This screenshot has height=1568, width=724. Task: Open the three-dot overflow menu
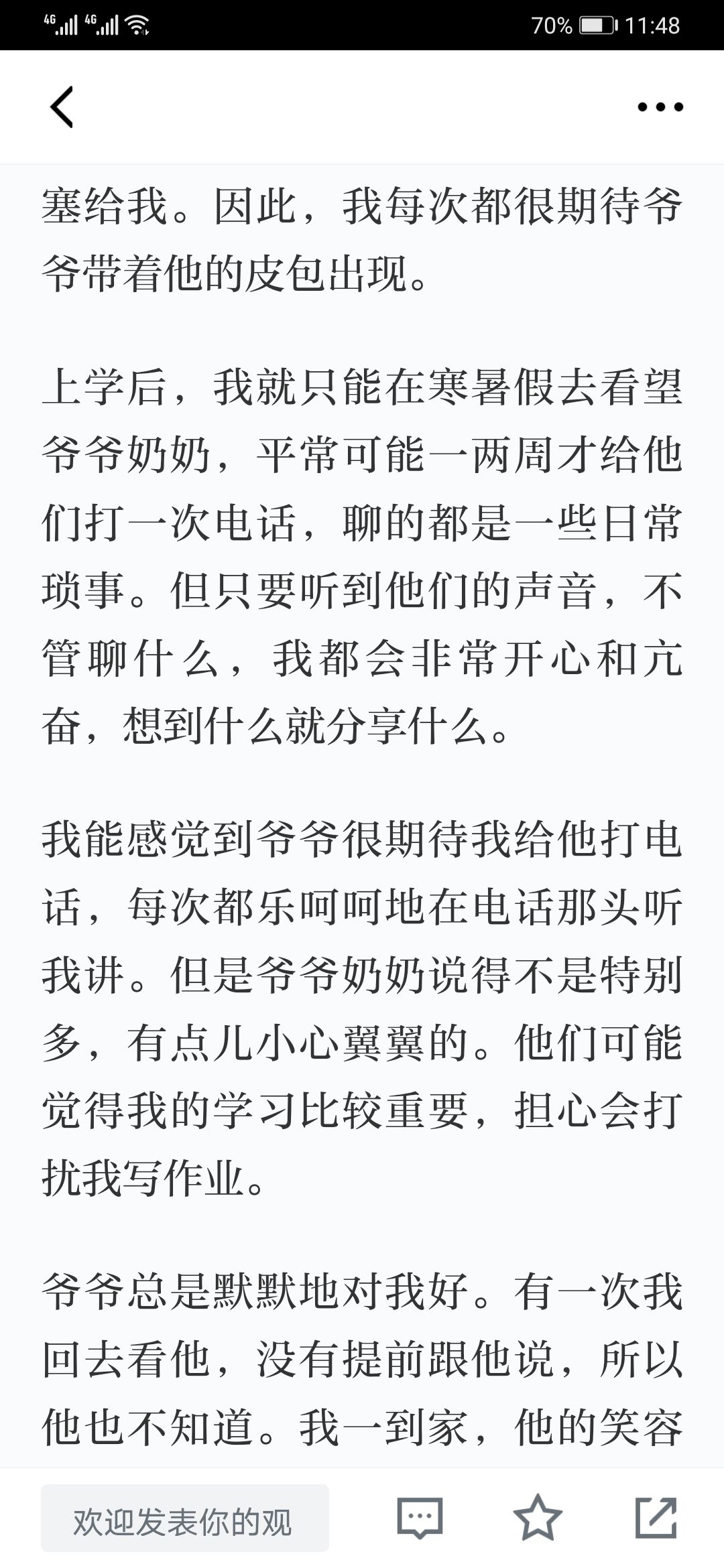click(x=660, y=107)
